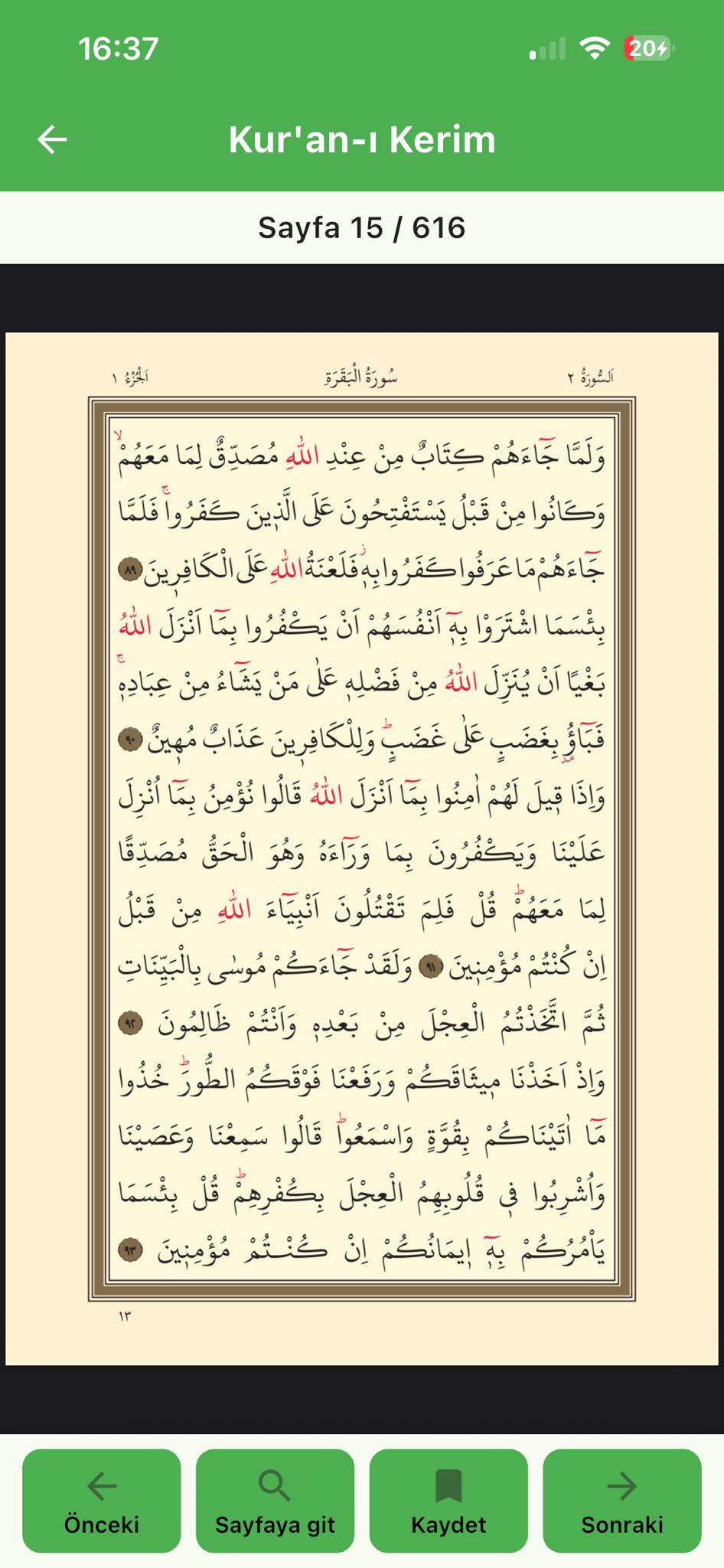Go to the previous page with Önceki
The width and height of the screenshot is (724, 1568).
[102, 1501]
